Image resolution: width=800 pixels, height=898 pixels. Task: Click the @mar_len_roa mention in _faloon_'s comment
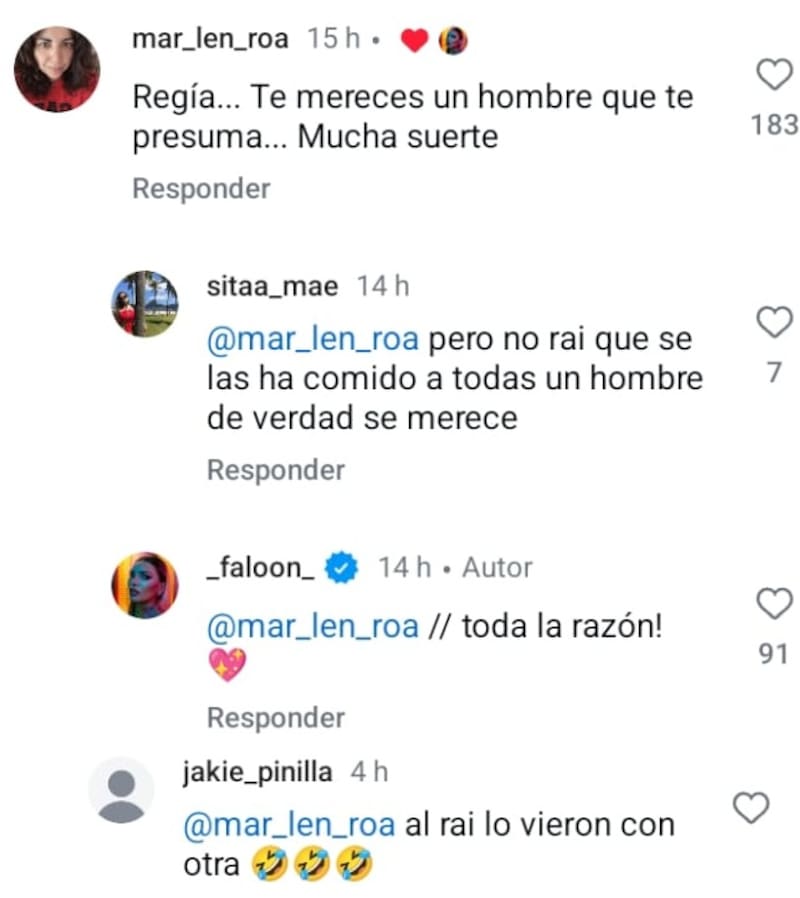pyautogui.click(x=311, y=625)
